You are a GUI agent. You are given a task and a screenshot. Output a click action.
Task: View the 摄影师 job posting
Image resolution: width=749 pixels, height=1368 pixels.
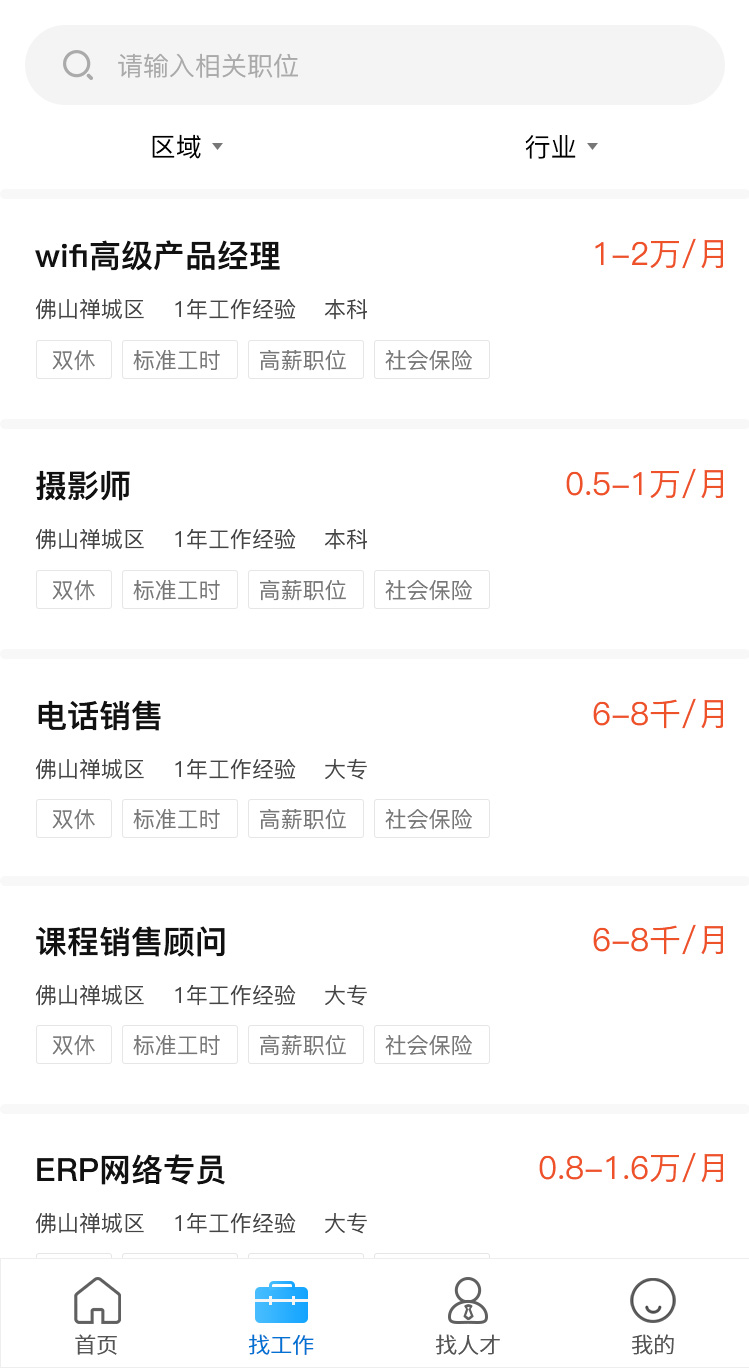pyautogui.click(x=84, y=486)
